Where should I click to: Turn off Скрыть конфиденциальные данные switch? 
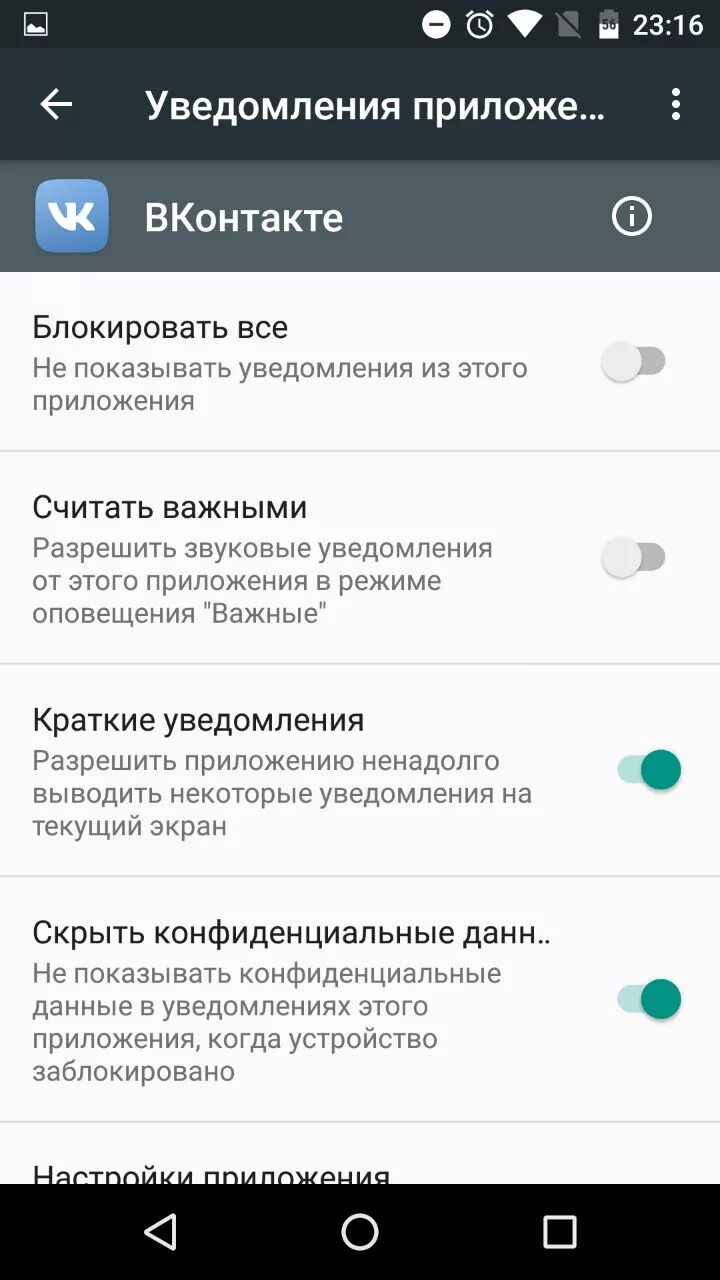click(x=648, y=999)
